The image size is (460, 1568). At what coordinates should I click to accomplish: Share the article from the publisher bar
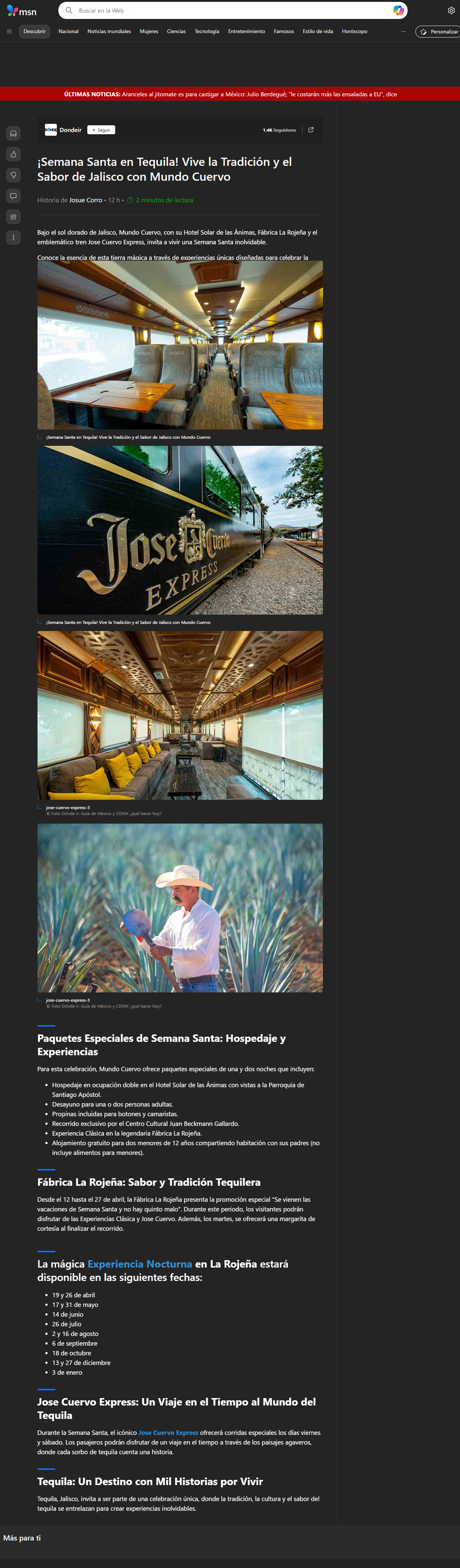click(311, 130)
